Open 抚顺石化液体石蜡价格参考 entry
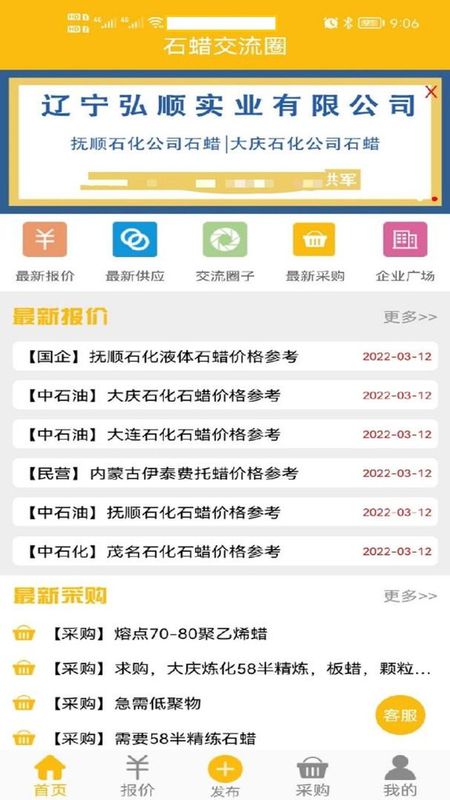The image size is (450, 800). pos(225,357)
